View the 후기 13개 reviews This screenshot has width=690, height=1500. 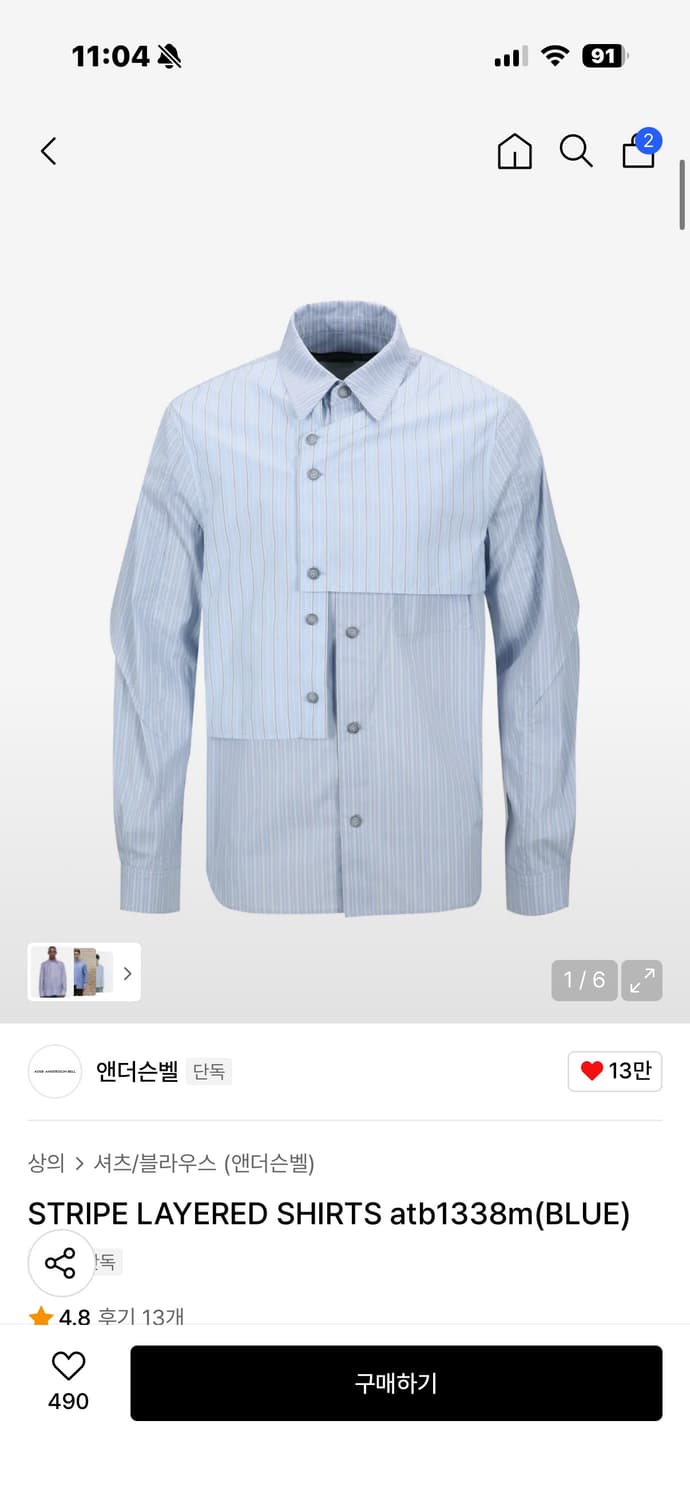pyautogui.click(x=140, y=1317)
